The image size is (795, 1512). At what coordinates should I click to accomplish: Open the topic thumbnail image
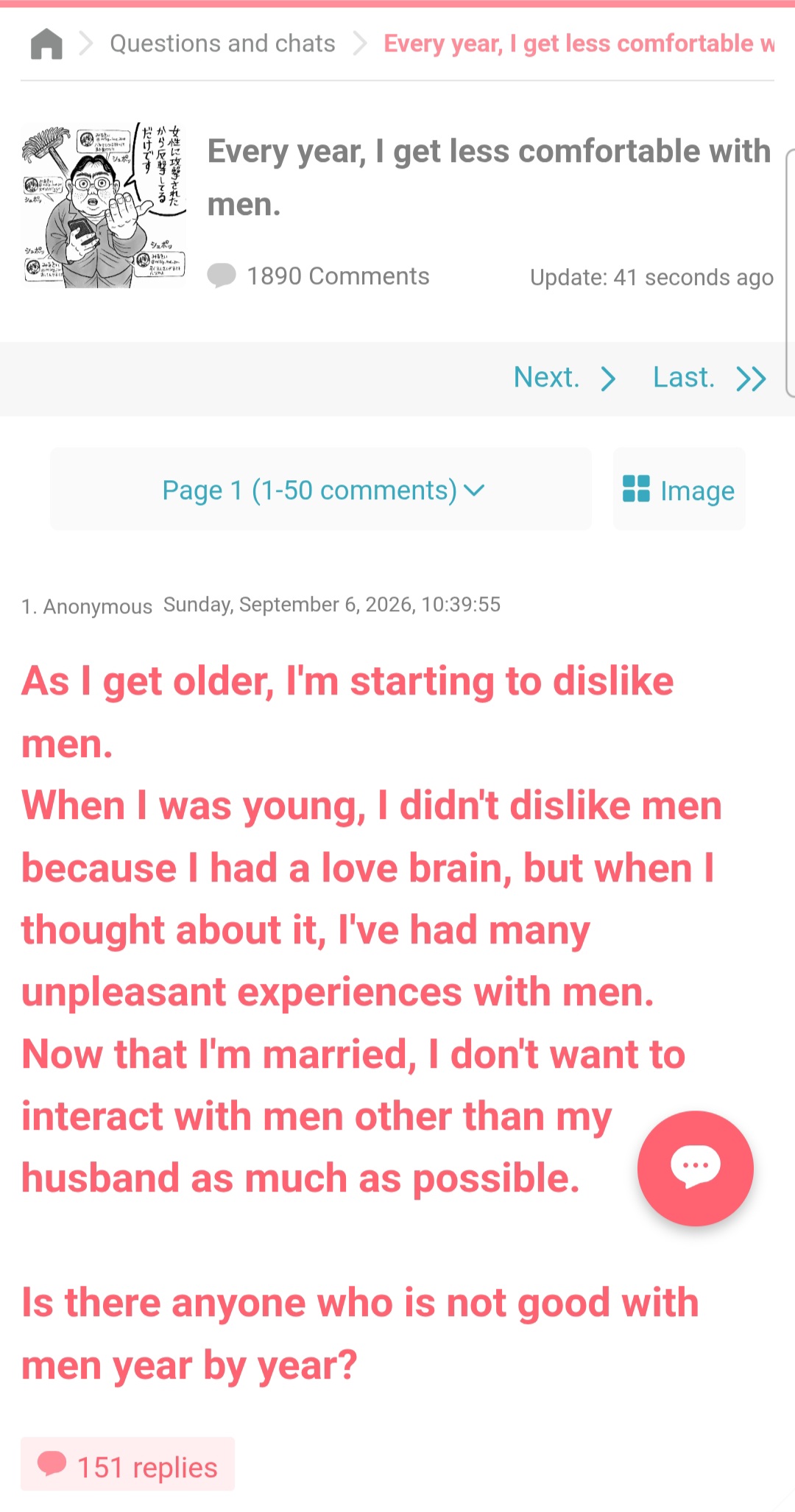tap(104, 205)
